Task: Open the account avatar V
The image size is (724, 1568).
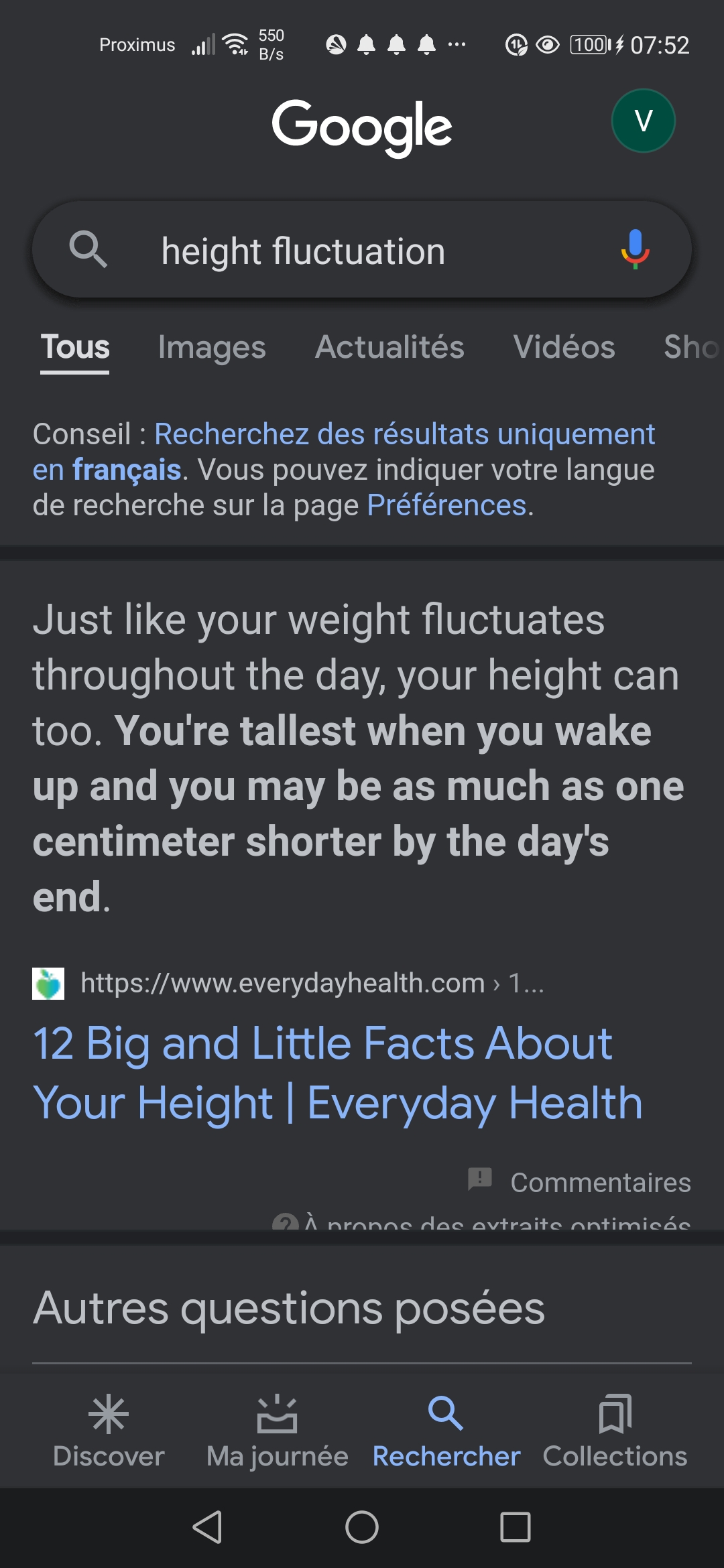Action: pos(643,121)
